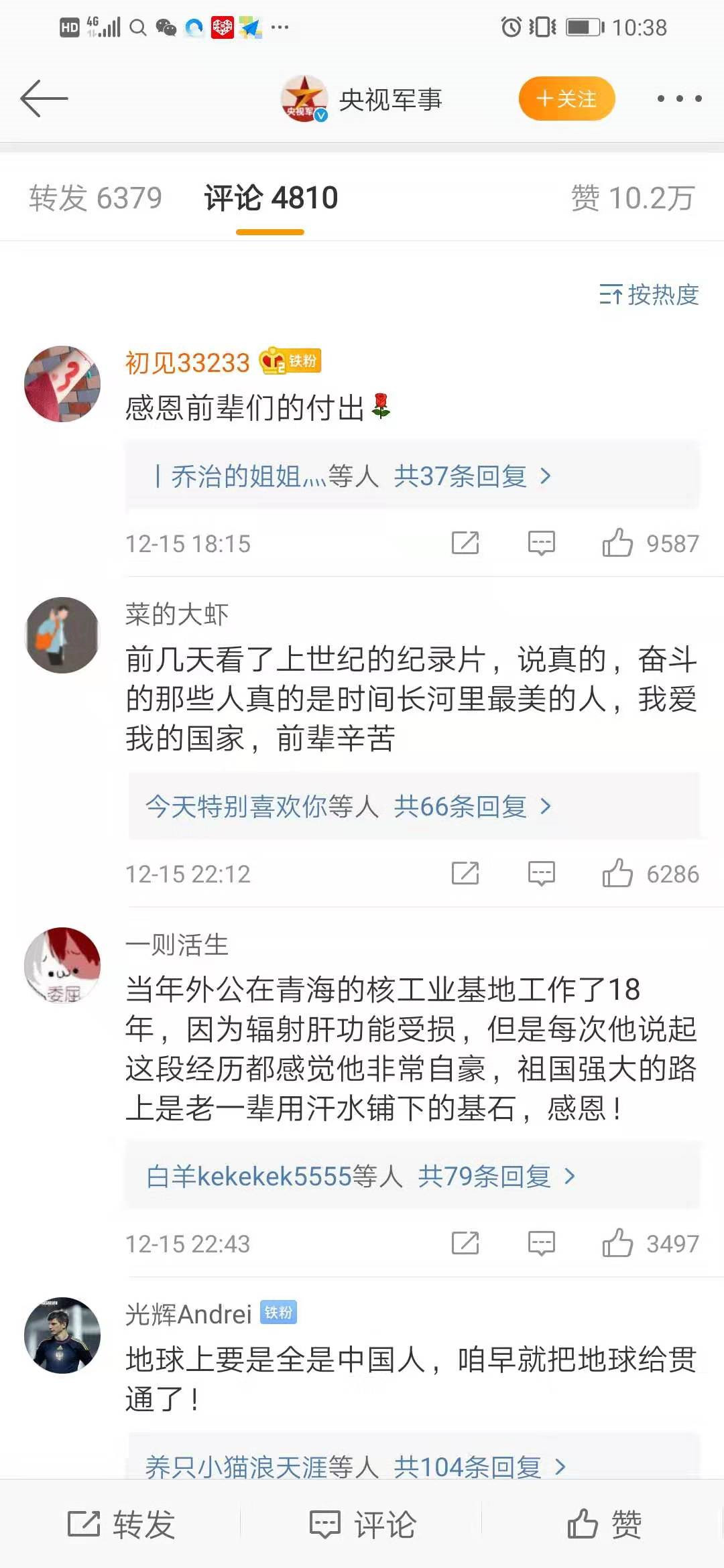
Task: Open the three-dot overflow menu
Action: point(679,99)
